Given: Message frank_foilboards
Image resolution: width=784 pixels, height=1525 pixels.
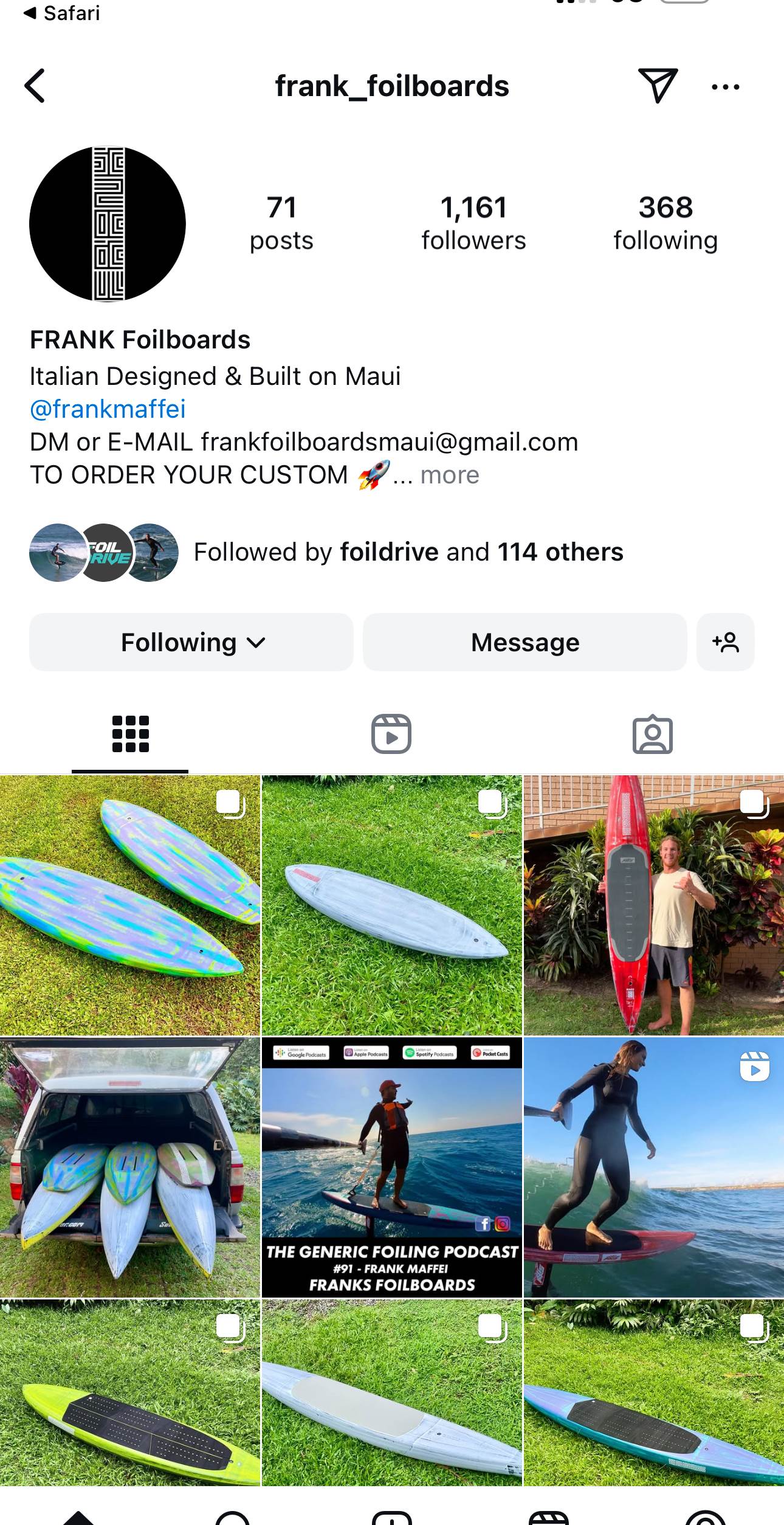Looking at the screenshot, I should pos(525,642).
